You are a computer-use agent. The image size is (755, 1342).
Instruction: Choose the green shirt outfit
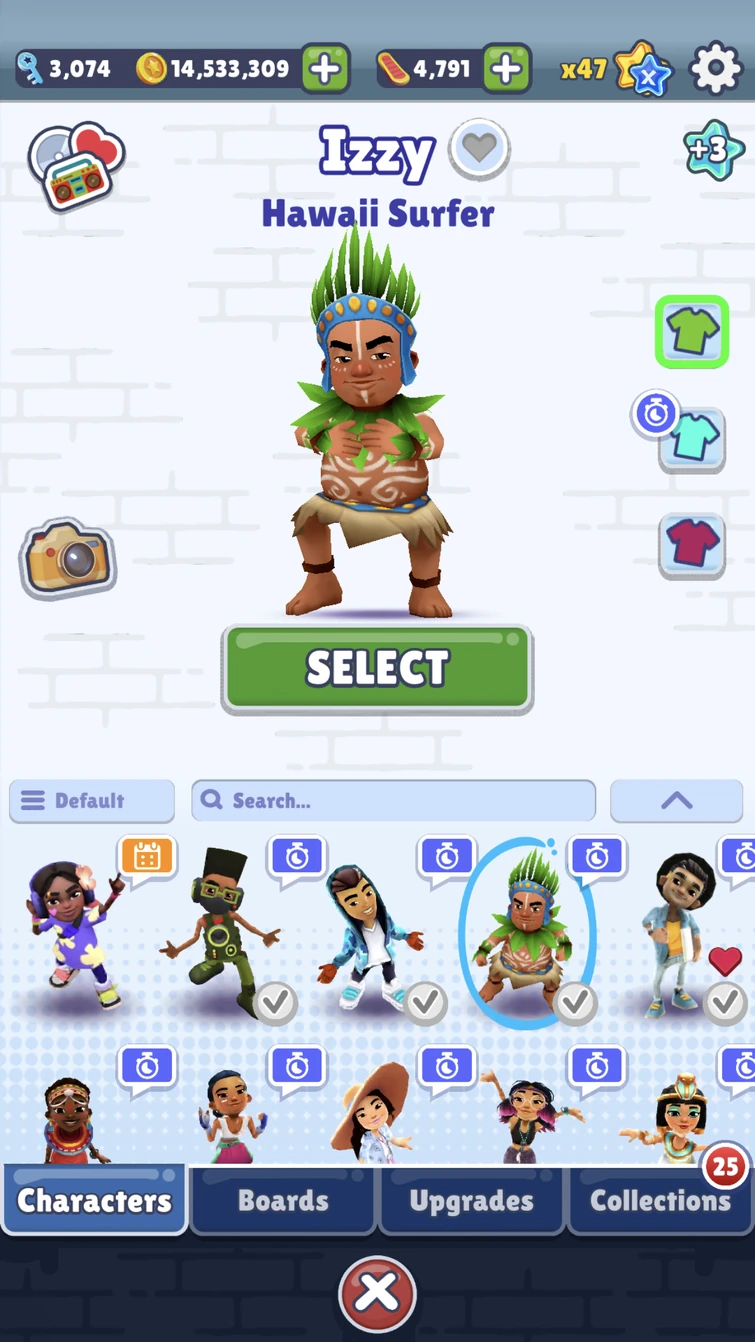(691, 332)
